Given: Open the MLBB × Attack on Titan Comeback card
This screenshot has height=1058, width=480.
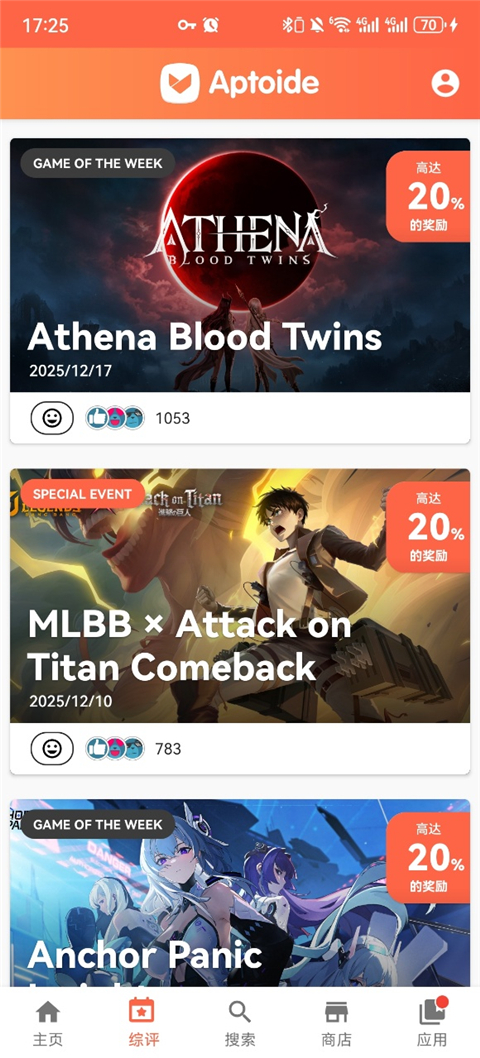Looking at the screenshot, I should [x=240, y=596].
